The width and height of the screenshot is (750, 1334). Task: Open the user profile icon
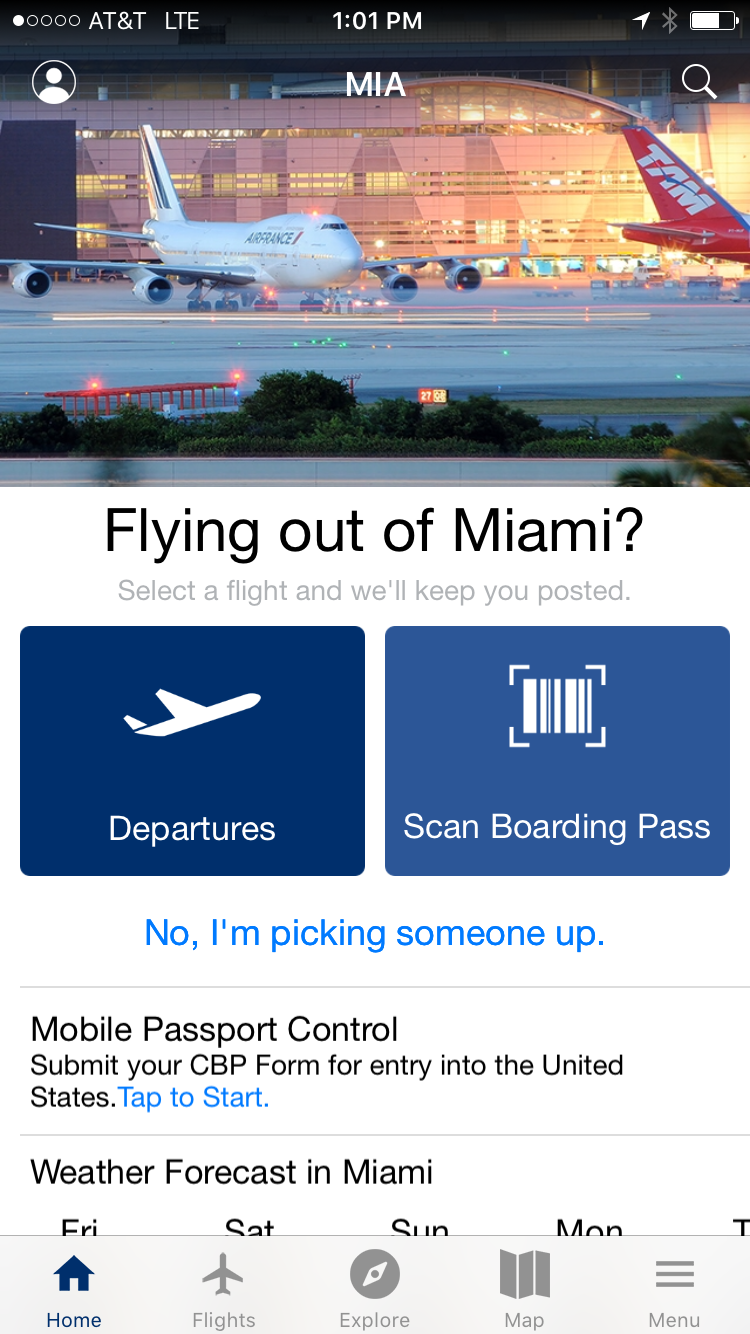tap(54, 82)
